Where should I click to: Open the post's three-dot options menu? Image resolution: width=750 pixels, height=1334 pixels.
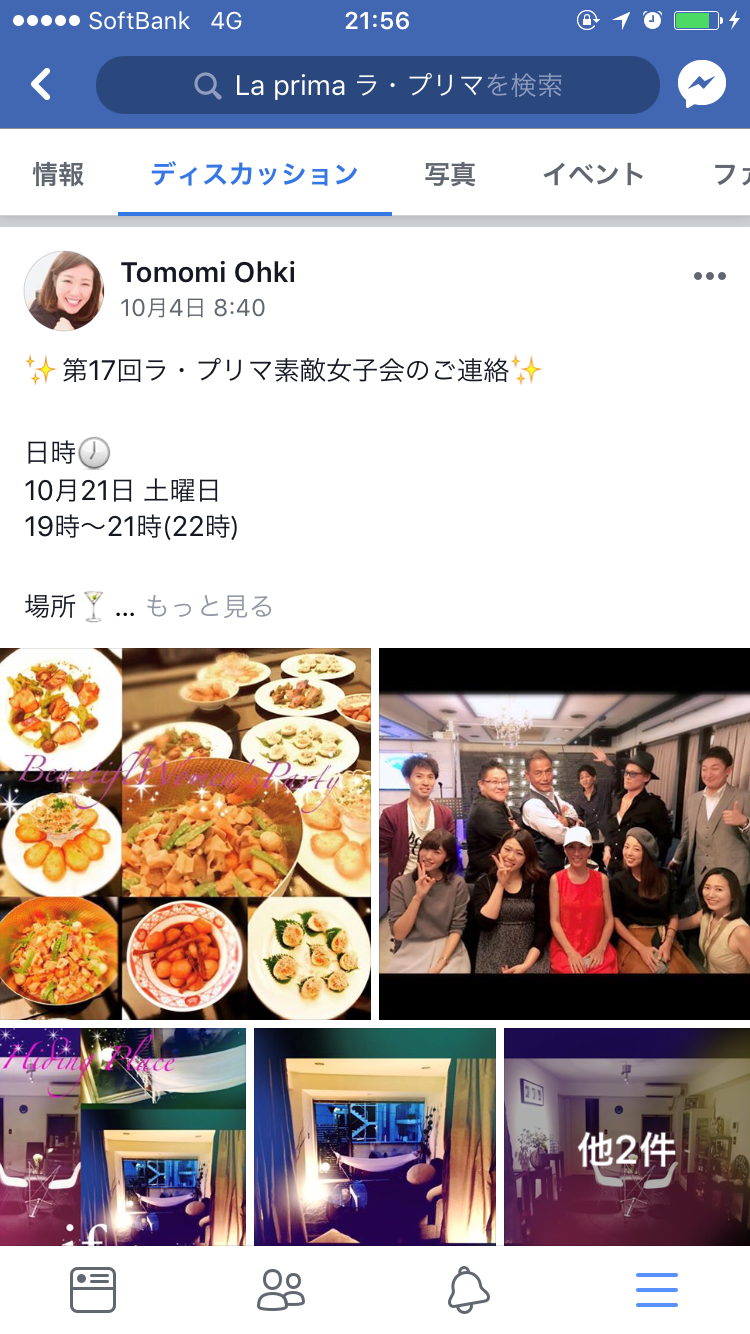pyautogui.click(x=710, y=277)
